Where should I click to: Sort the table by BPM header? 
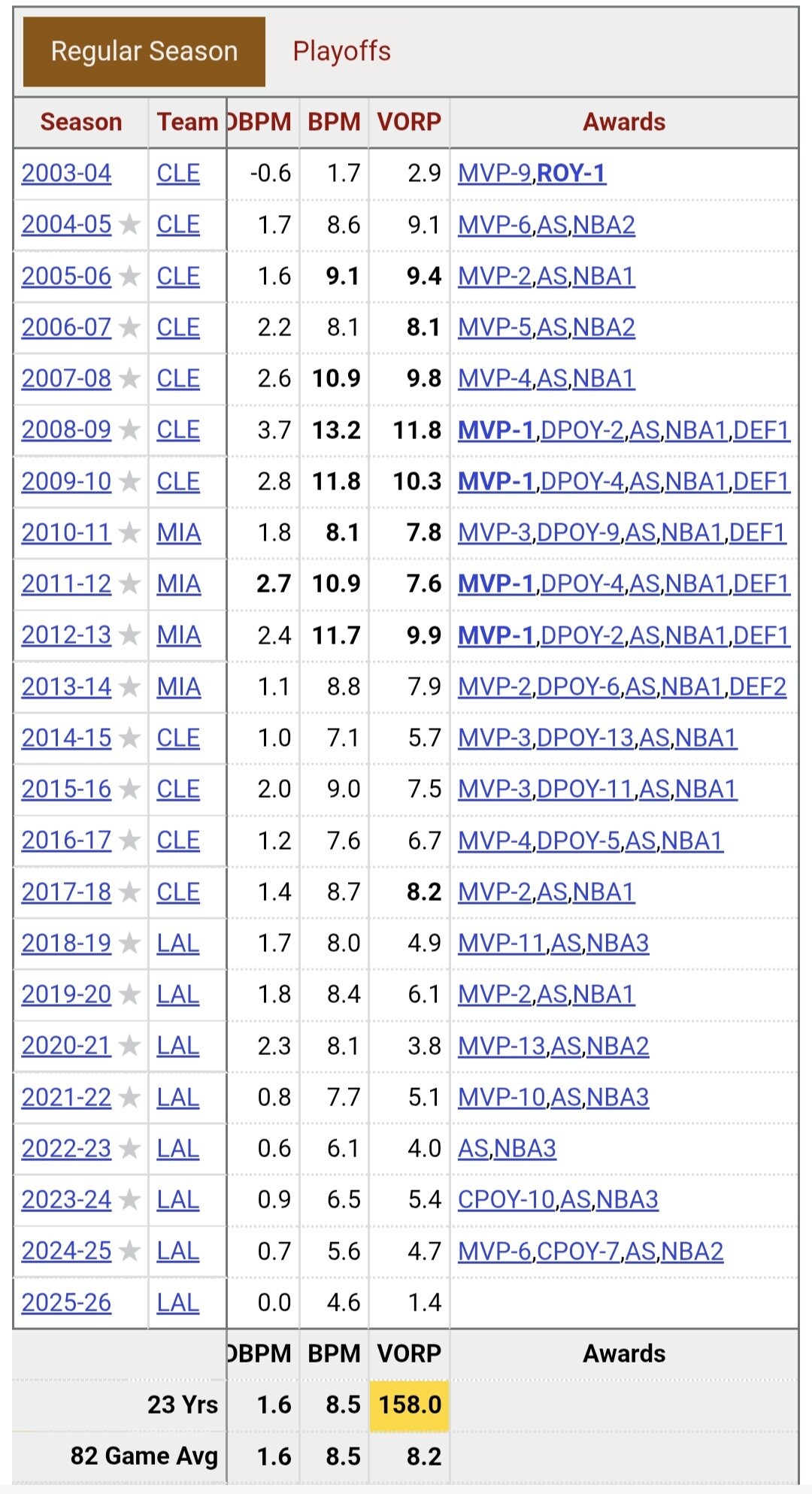pyautogui.click(x=334, y=122)
